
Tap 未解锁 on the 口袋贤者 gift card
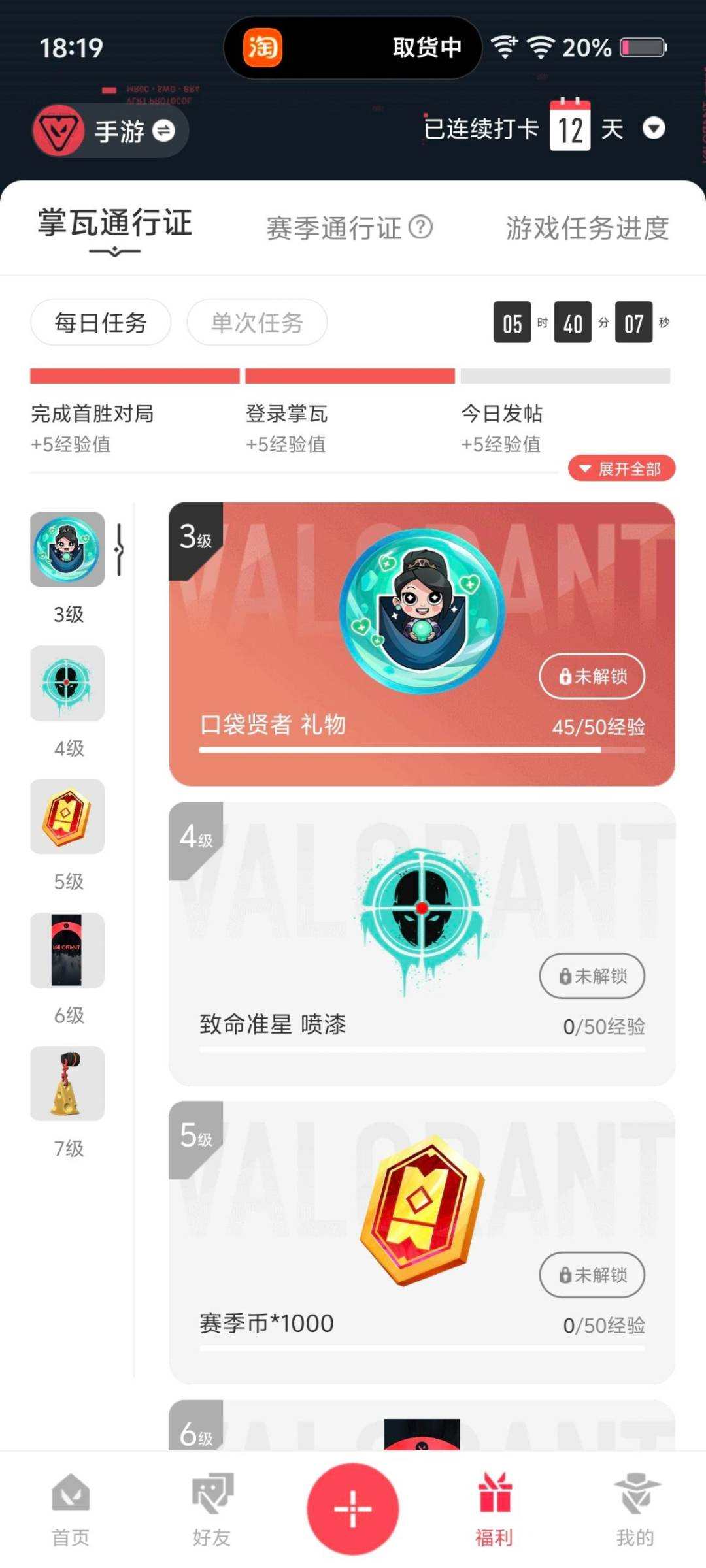click(592, 677)
